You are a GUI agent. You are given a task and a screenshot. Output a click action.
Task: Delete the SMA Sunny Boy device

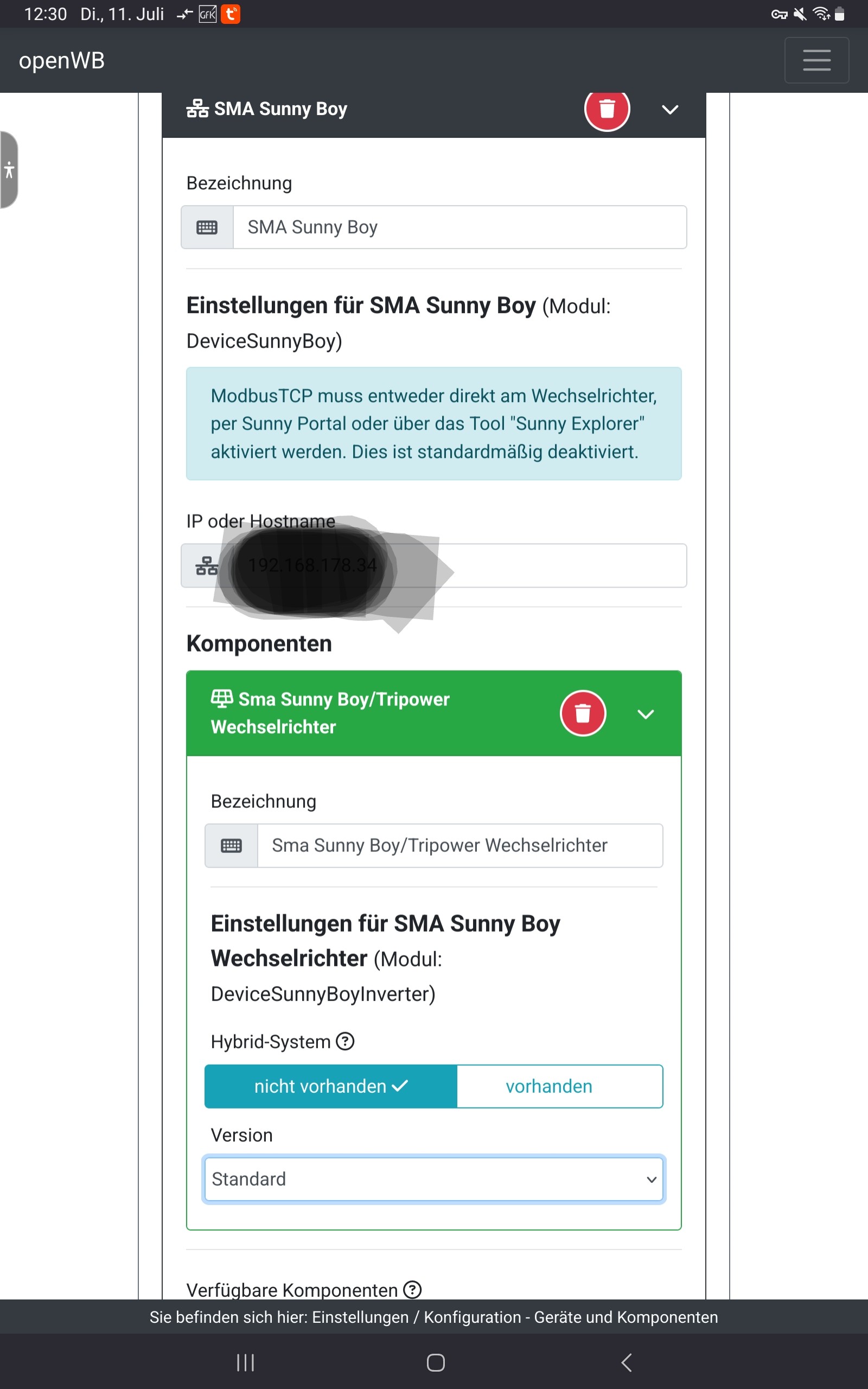pos(607,109)
